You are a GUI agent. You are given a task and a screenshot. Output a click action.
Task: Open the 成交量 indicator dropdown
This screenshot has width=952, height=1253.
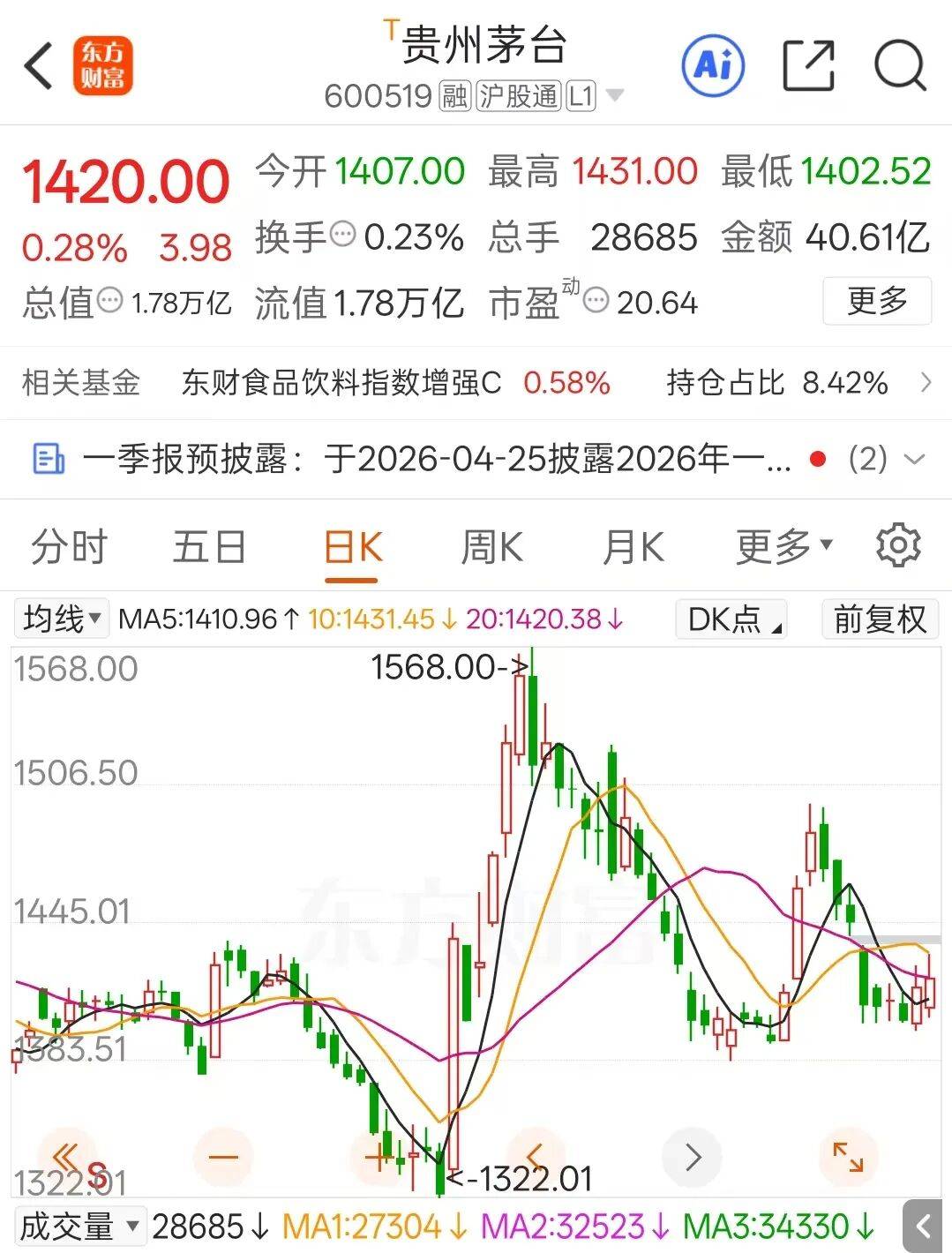pos(79,1227)
